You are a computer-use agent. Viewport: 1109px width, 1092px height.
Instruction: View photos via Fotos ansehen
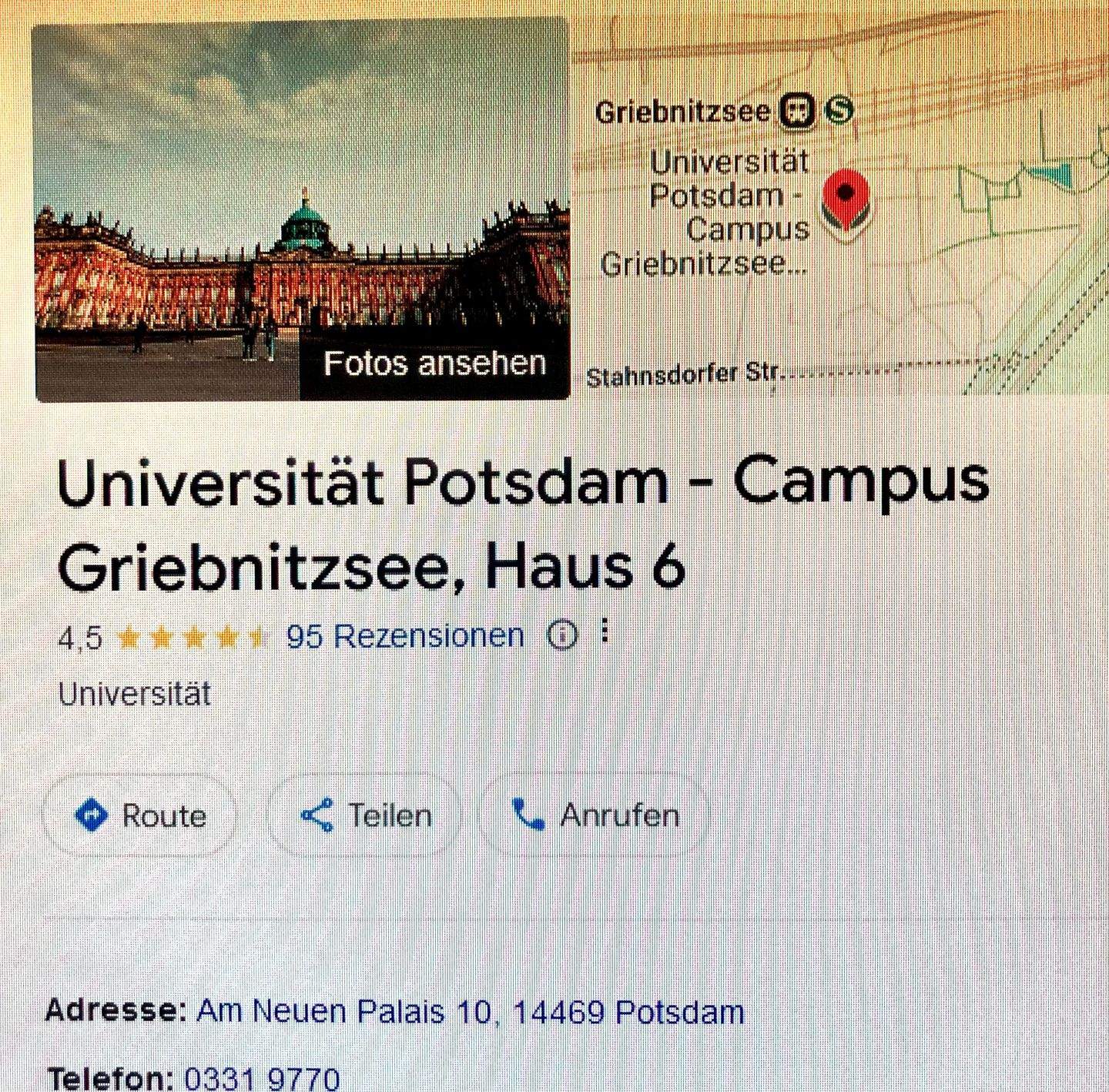click(434, 363)
